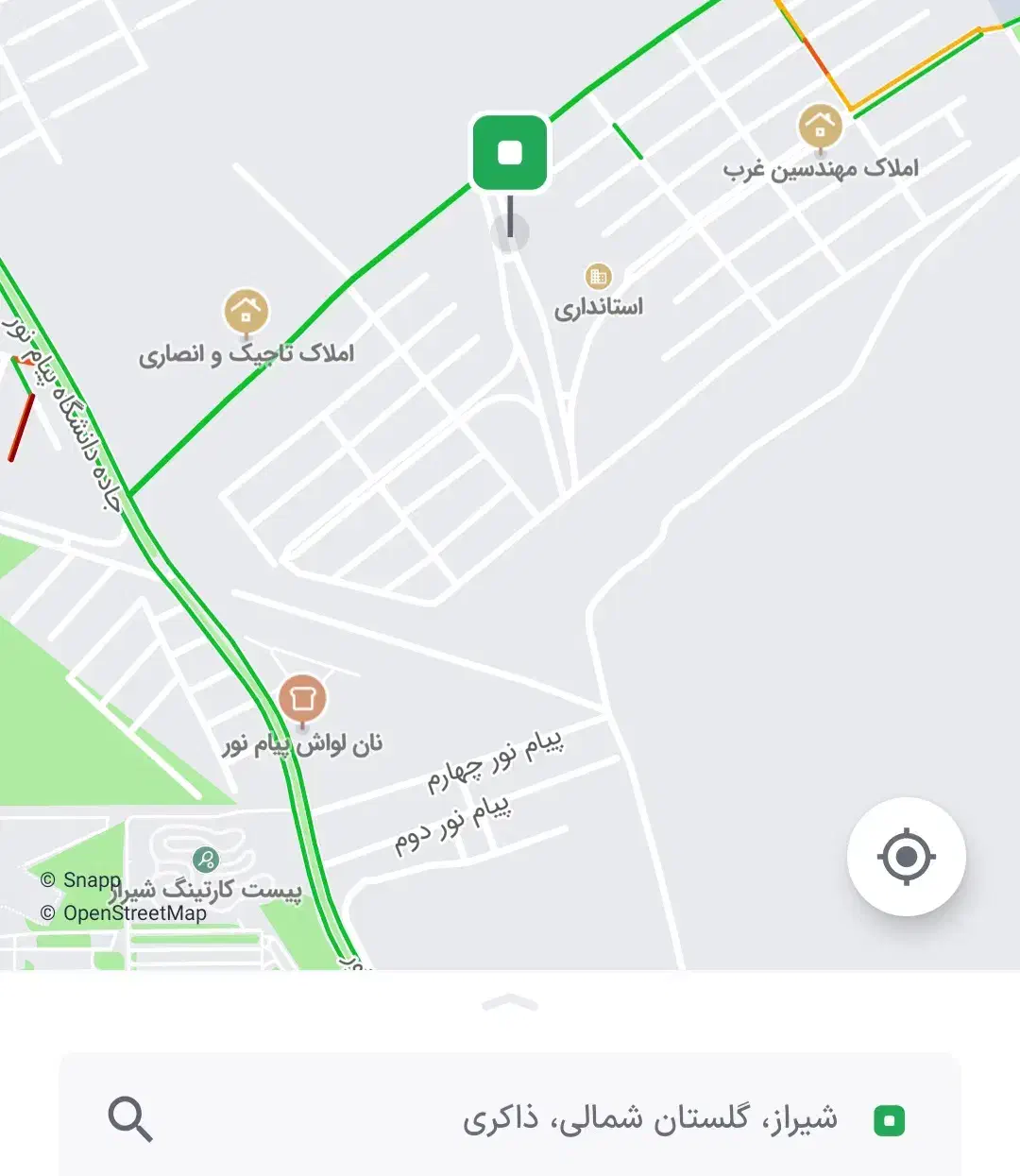This screenshot has height=1176, width=1020.
Task: Tap the my-location crosshair button
Action: [907, 856]
